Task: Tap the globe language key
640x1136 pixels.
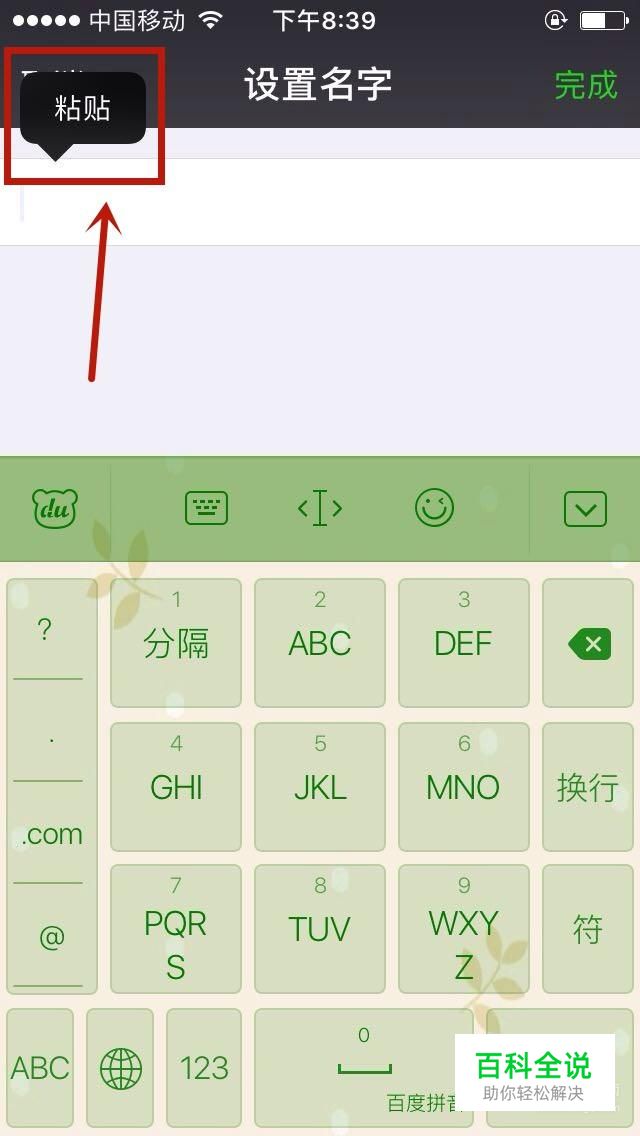Action: pyautogui.click(x=120, y=1068)
